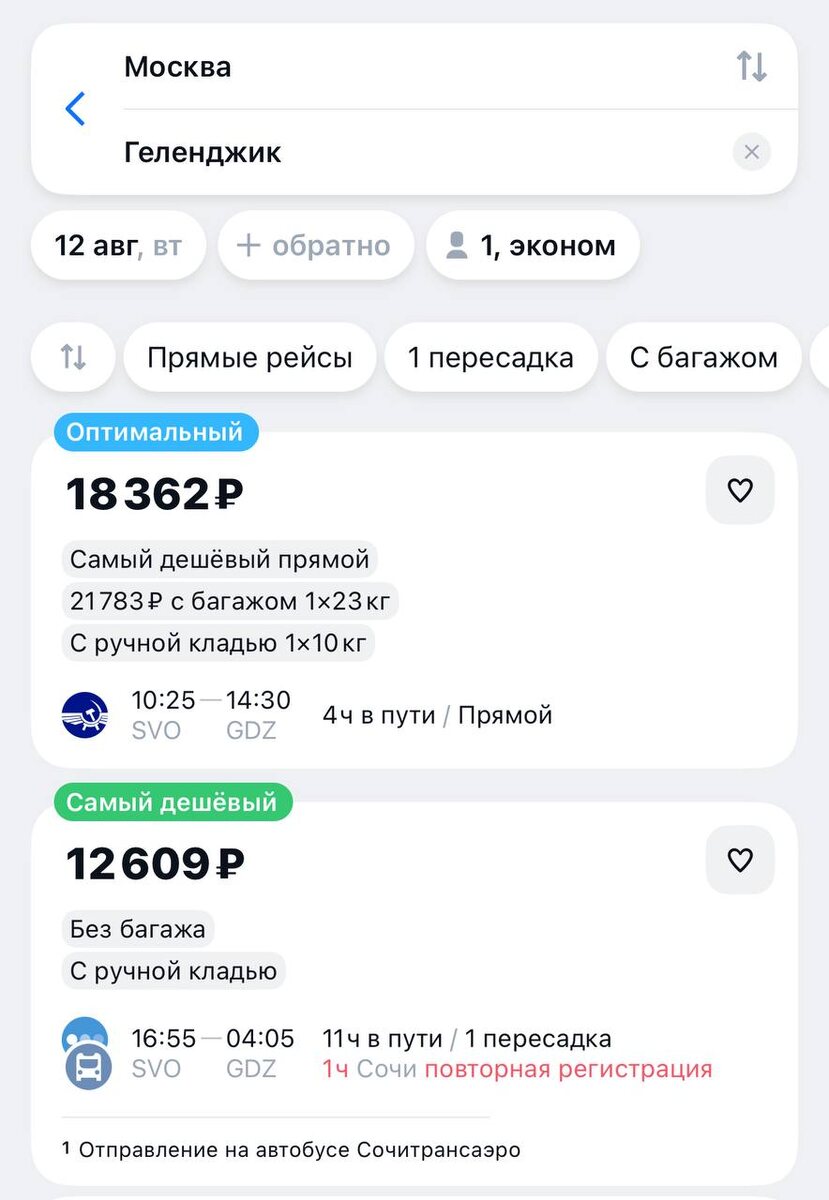Open the обратно return date picker

pos(316,244)
